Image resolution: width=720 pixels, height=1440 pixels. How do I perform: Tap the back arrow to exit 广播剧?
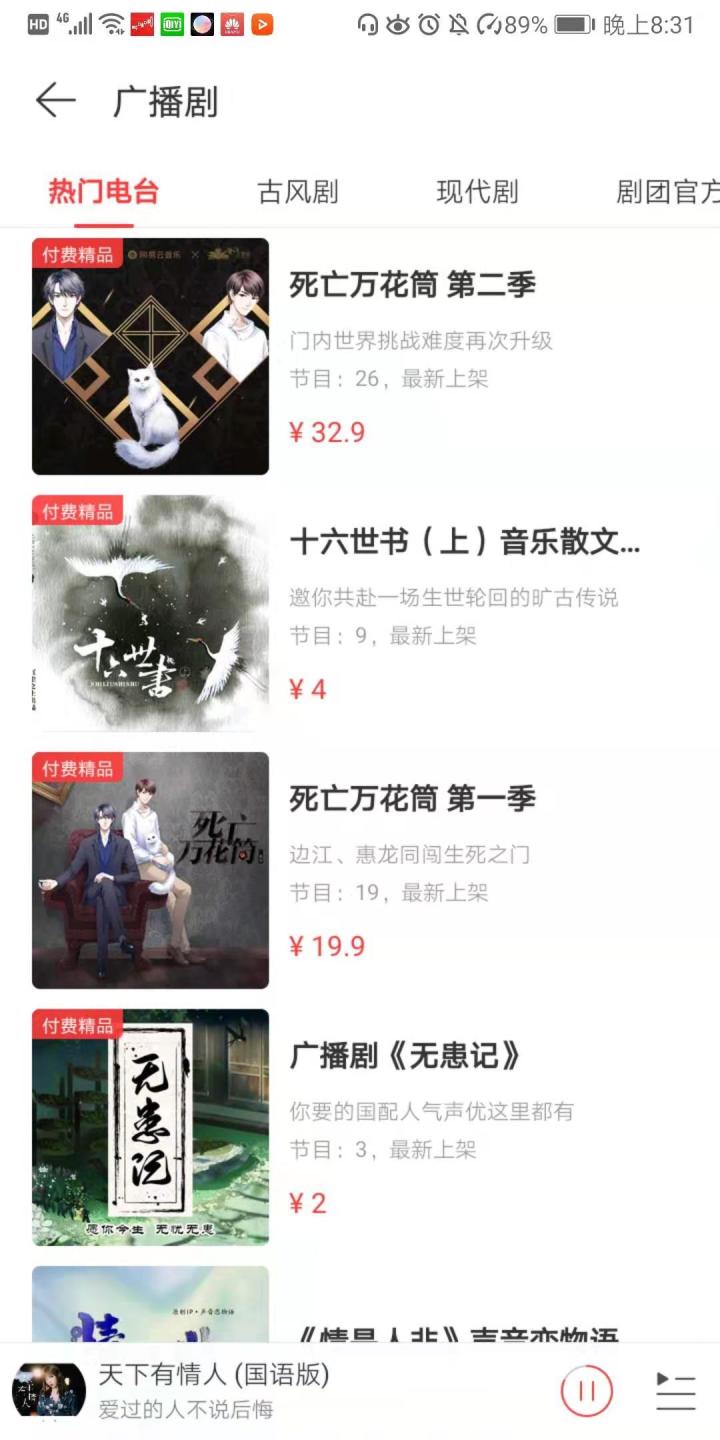55,100
